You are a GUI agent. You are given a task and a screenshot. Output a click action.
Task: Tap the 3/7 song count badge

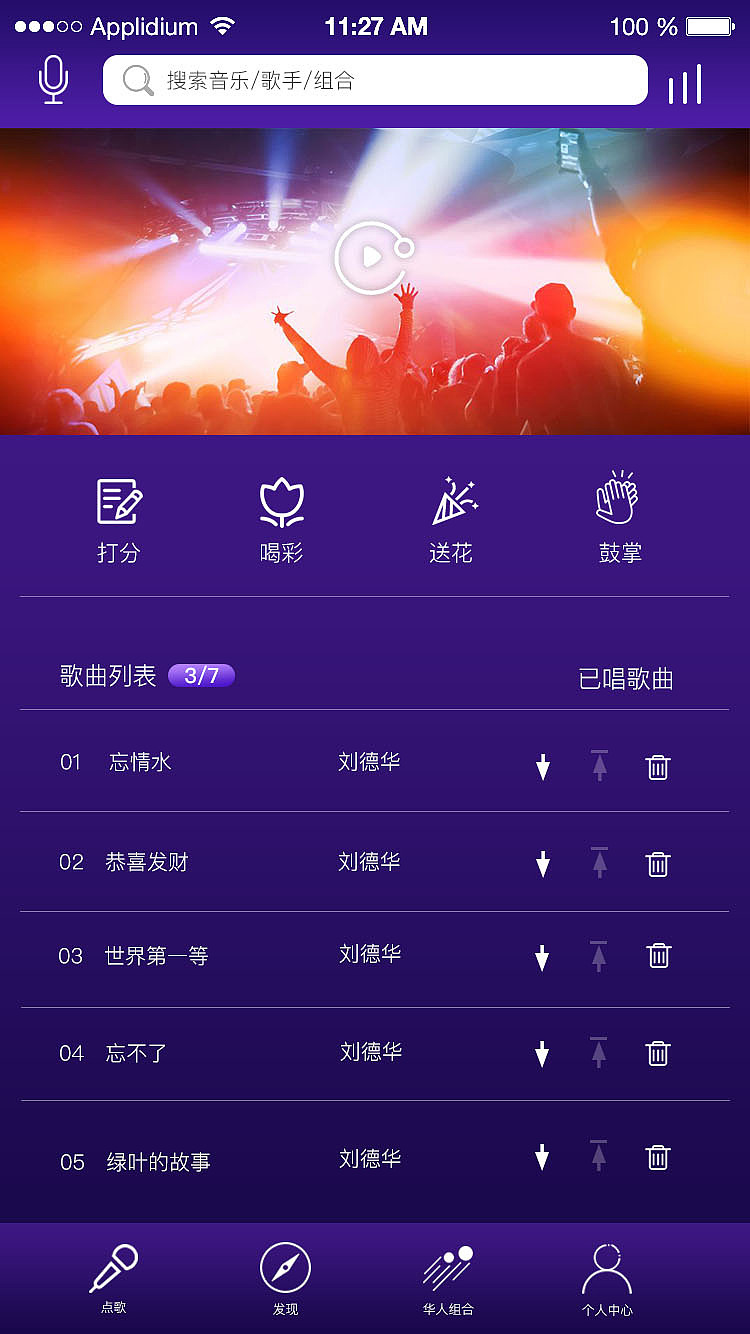200,676
